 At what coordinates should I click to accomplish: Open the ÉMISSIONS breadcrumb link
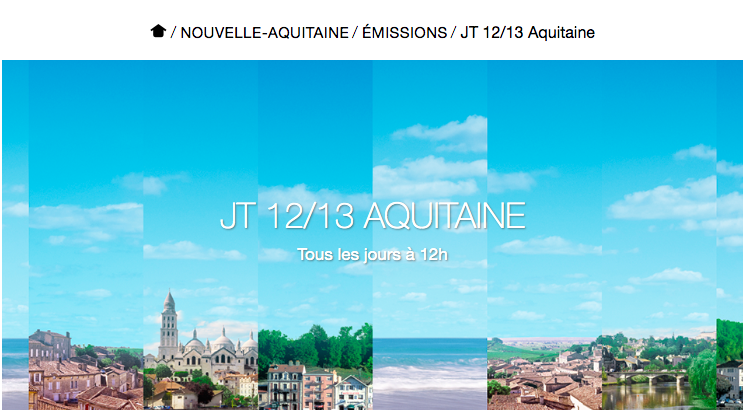click(x=404, y=33)
